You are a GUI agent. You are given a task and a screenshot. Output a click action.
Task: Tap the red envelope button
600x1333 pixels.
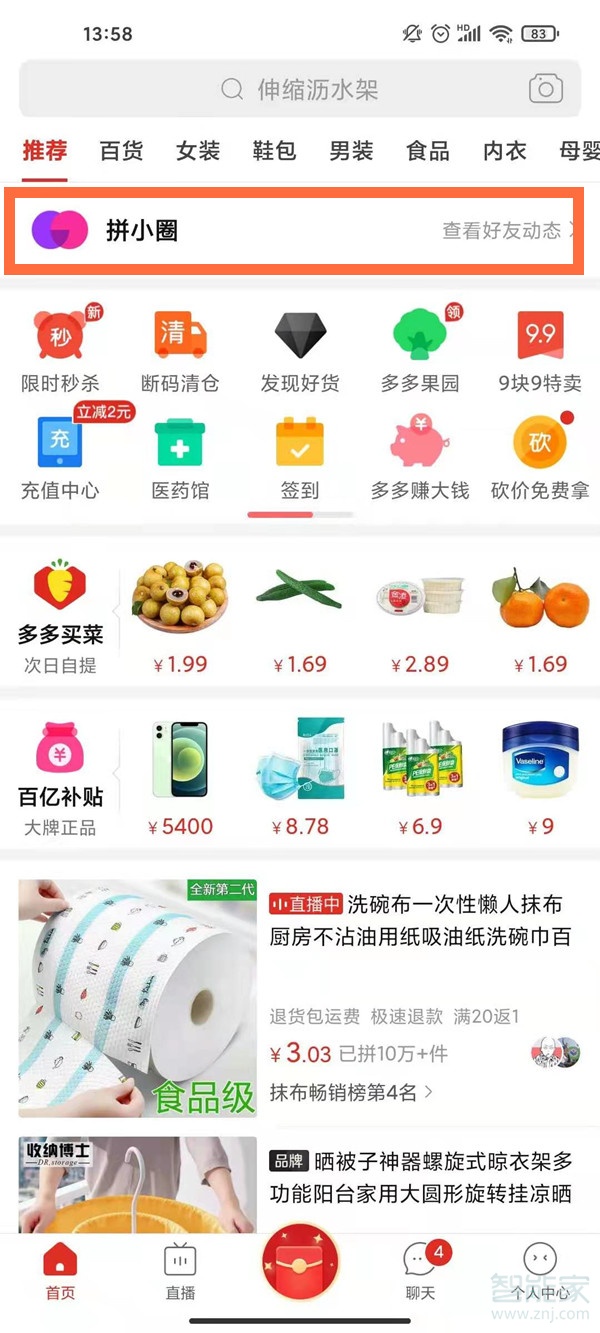pyautogui.click(x=300, y=1265)
